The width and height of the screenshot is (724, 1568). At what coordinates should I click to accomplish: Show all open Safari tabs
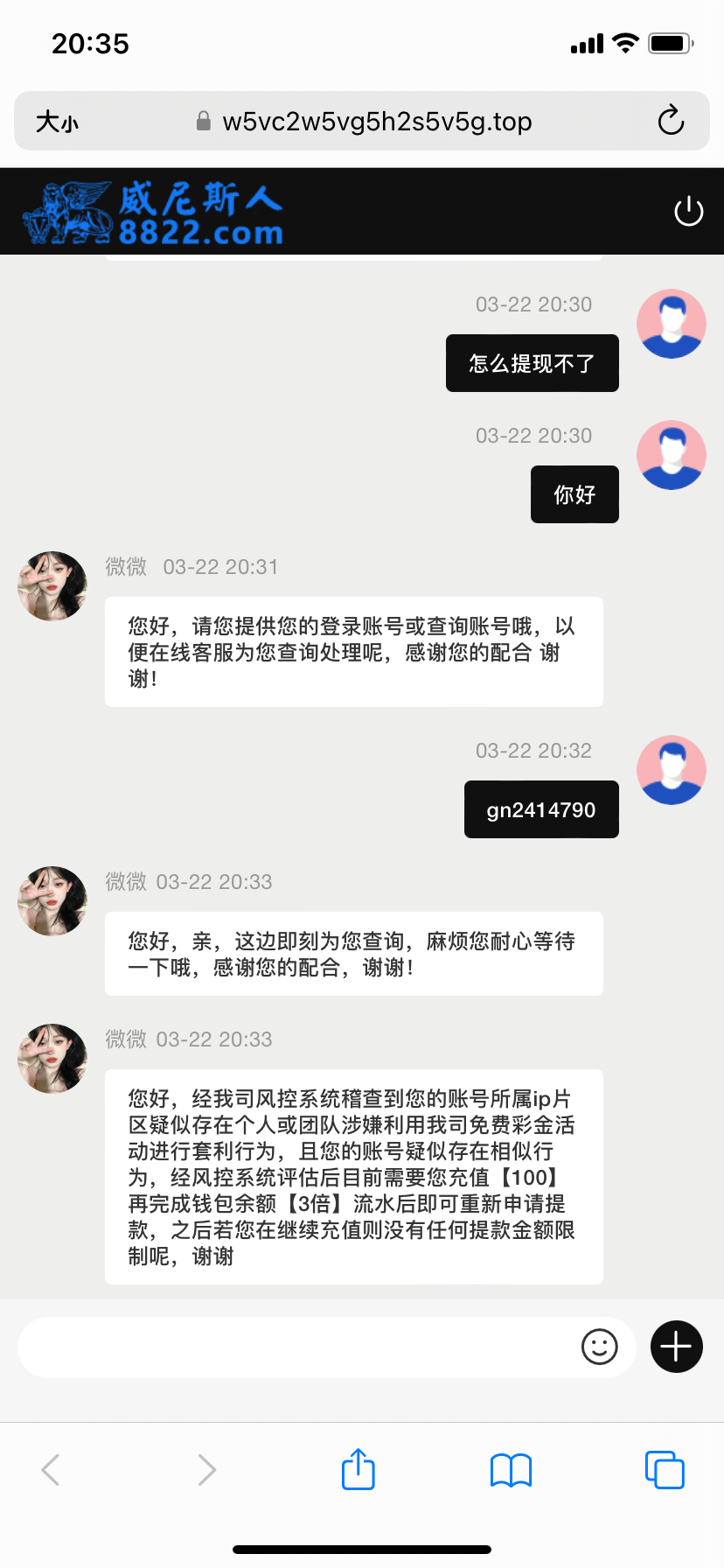[x=664, y=1469]
